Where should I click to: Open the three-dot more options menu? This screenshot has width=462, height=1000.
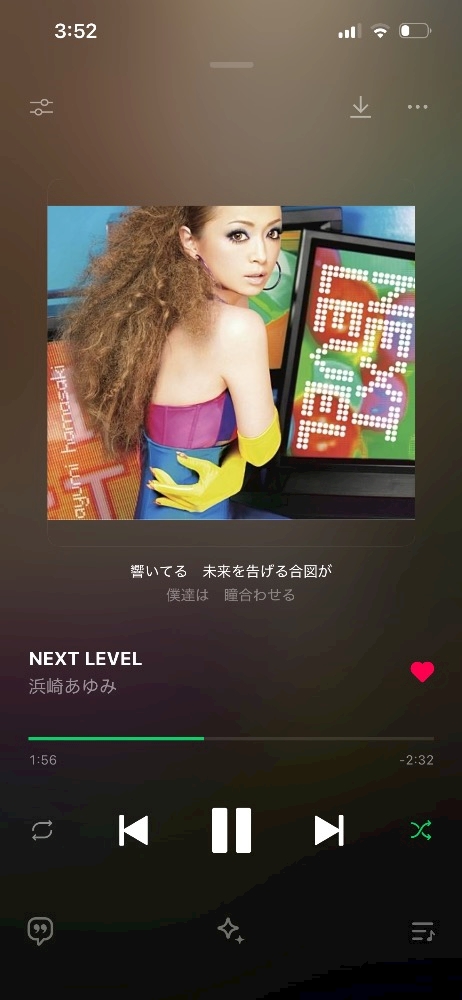click(418, 107)
